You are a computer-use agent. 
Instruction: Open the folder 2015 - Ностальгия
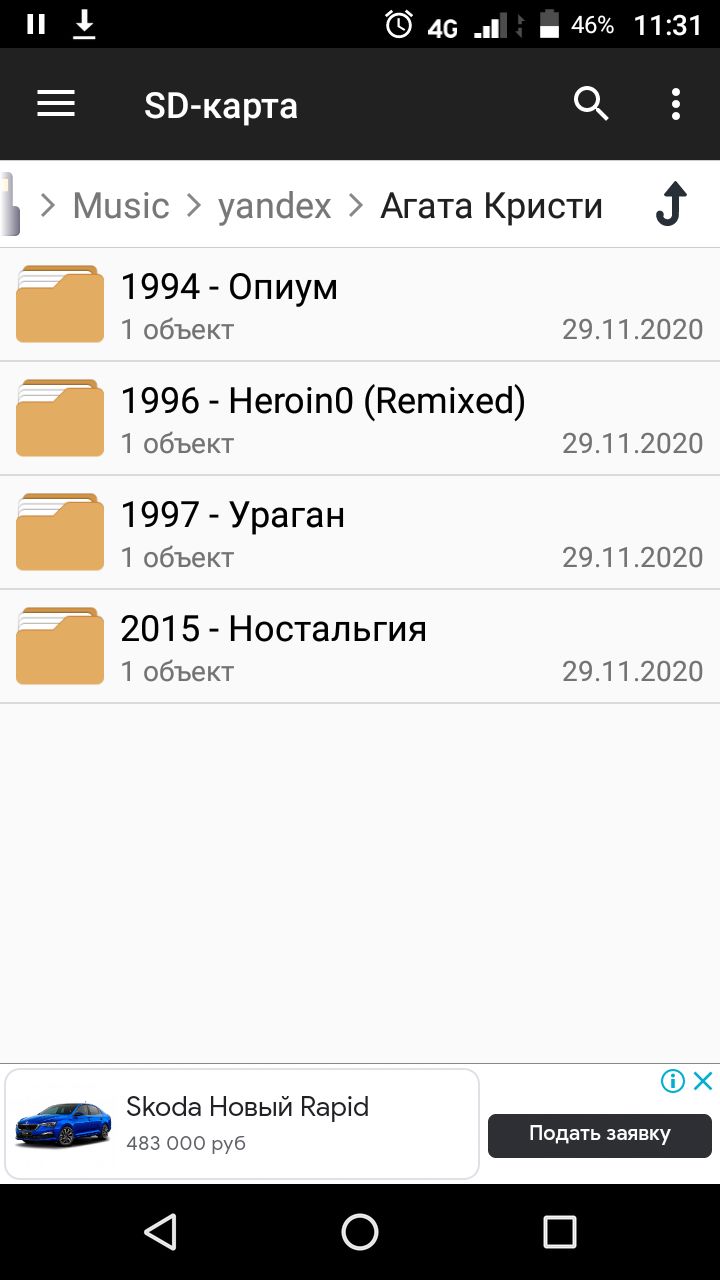click(360, 647)
